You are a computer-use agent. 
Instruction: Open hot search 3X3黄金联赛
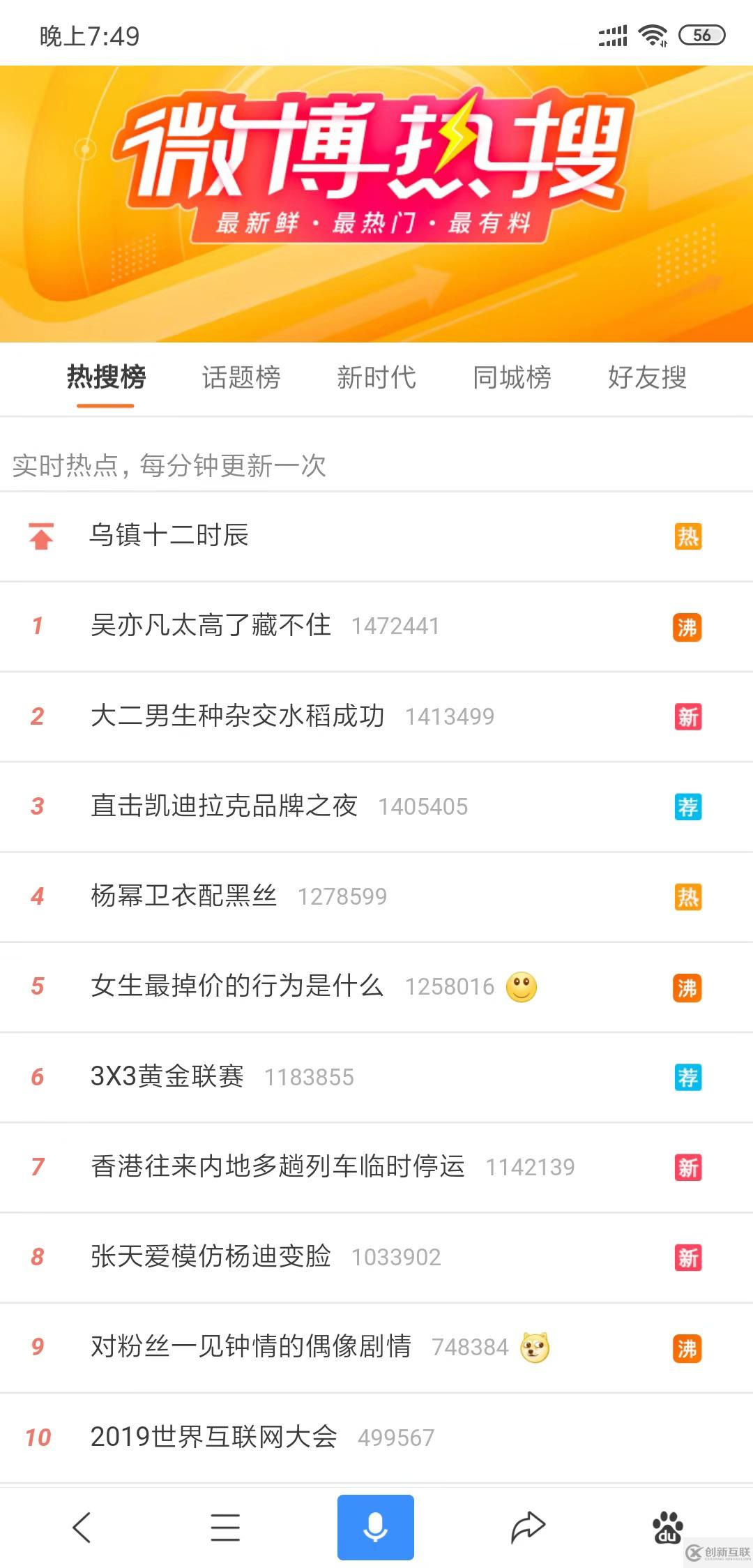167,1076
